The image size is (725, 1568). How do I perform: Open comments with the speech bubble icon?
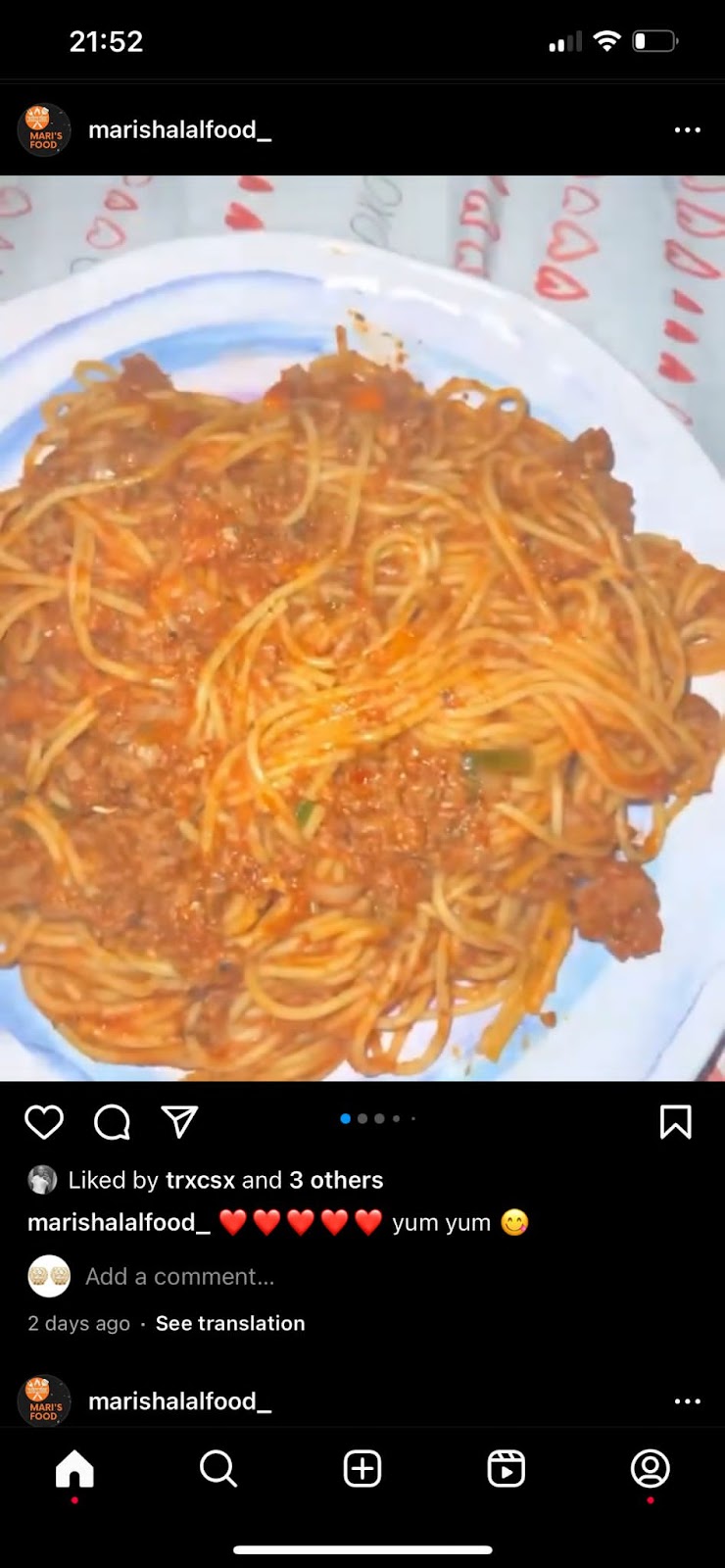[x=112, y=1123]
